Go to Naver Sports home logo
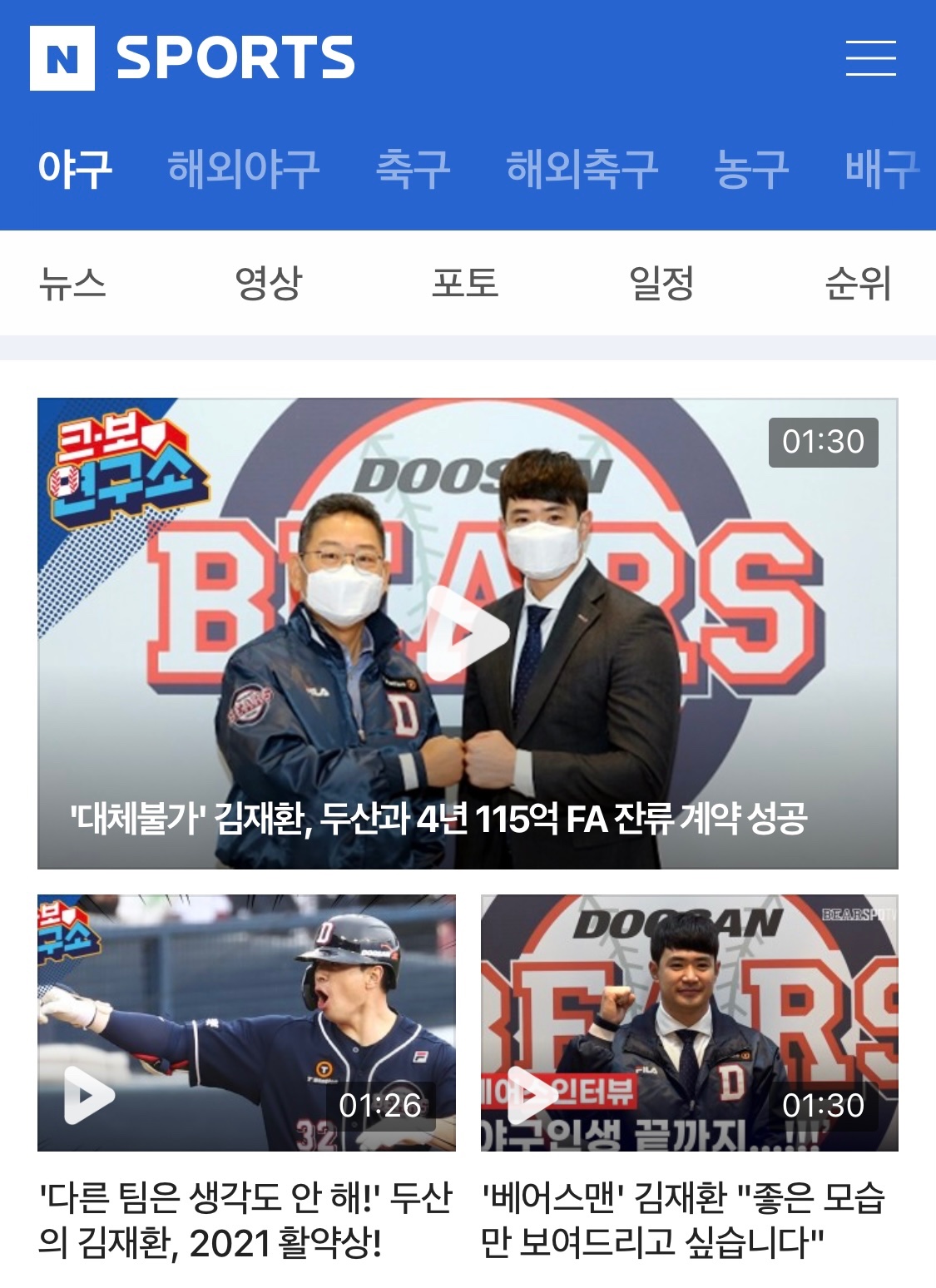936x1288 pixels. pyautogui.click(x=193, y=57)
